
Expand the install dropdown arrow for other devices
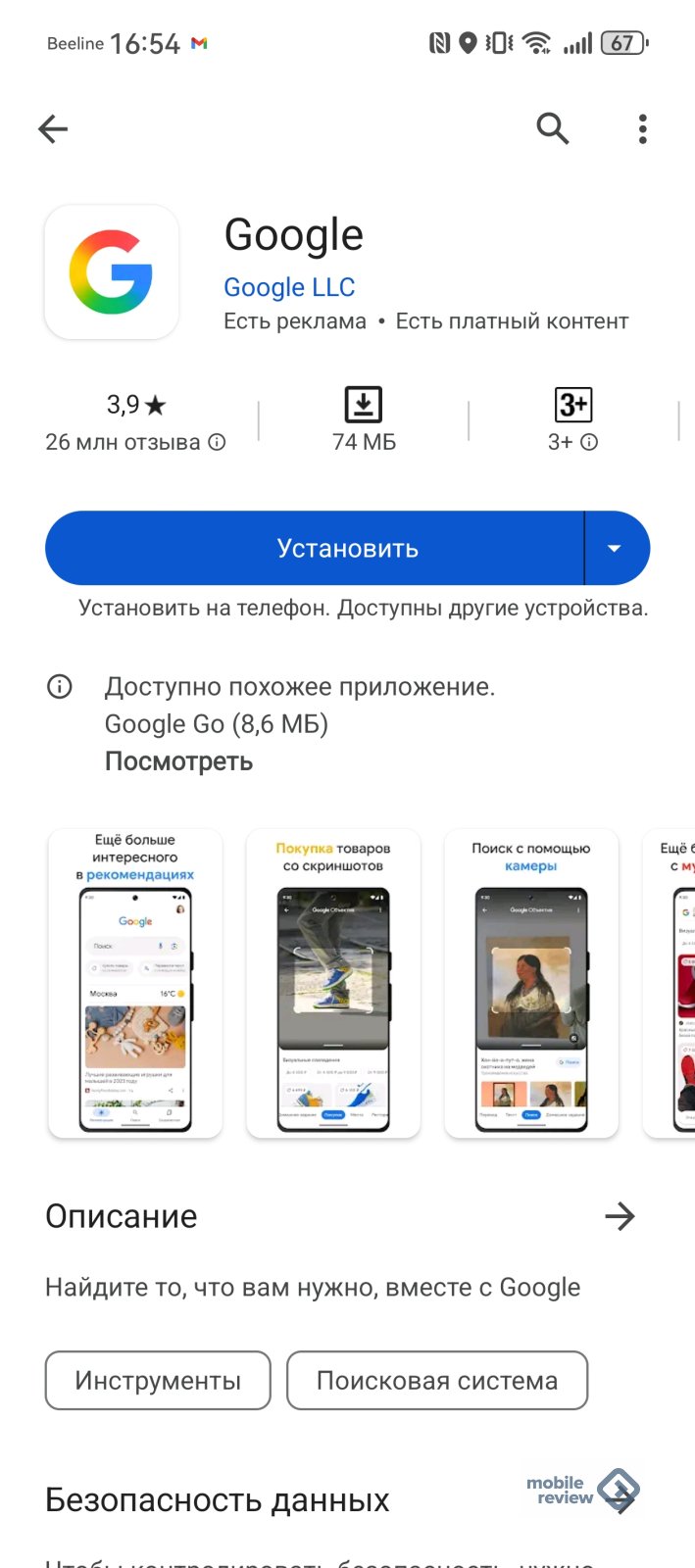tap(615, 548)
